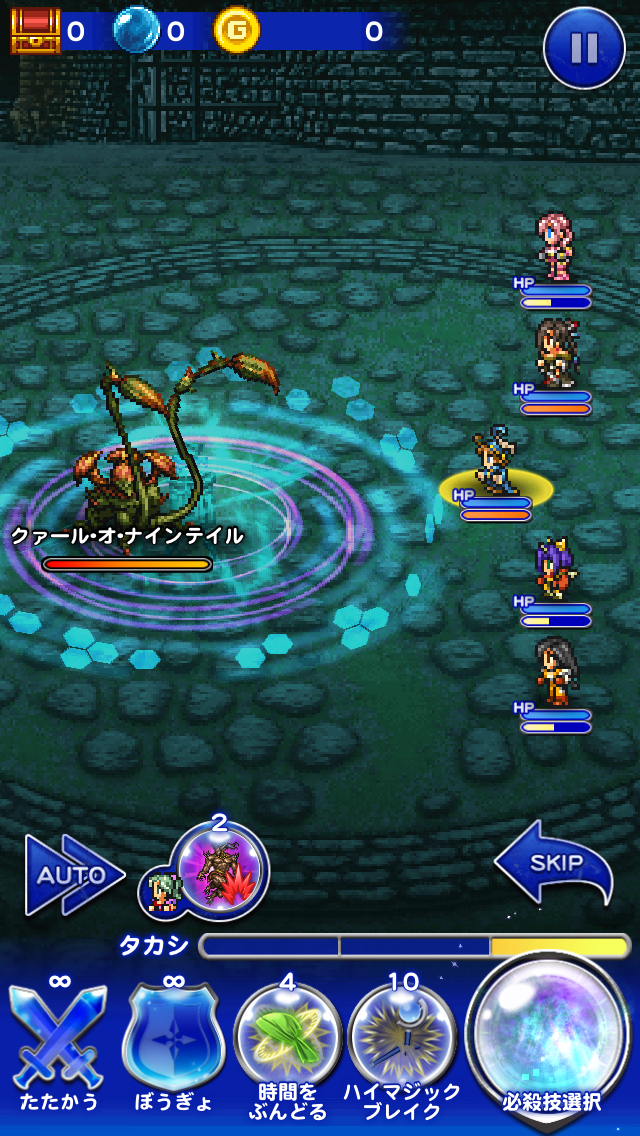Pause the battle
Screen dimensions: 640x1136
(584, 48)
